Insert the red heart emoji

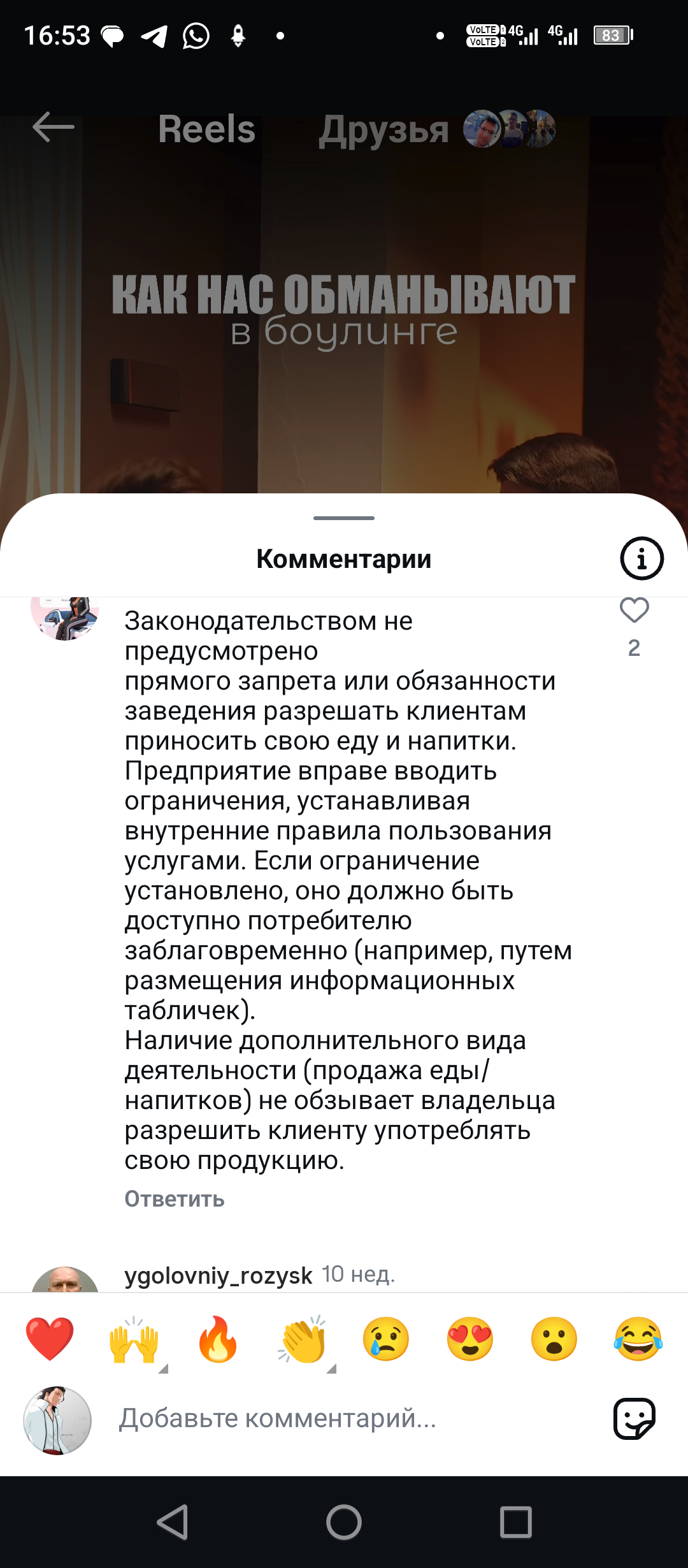click(x=50, y=1339)
